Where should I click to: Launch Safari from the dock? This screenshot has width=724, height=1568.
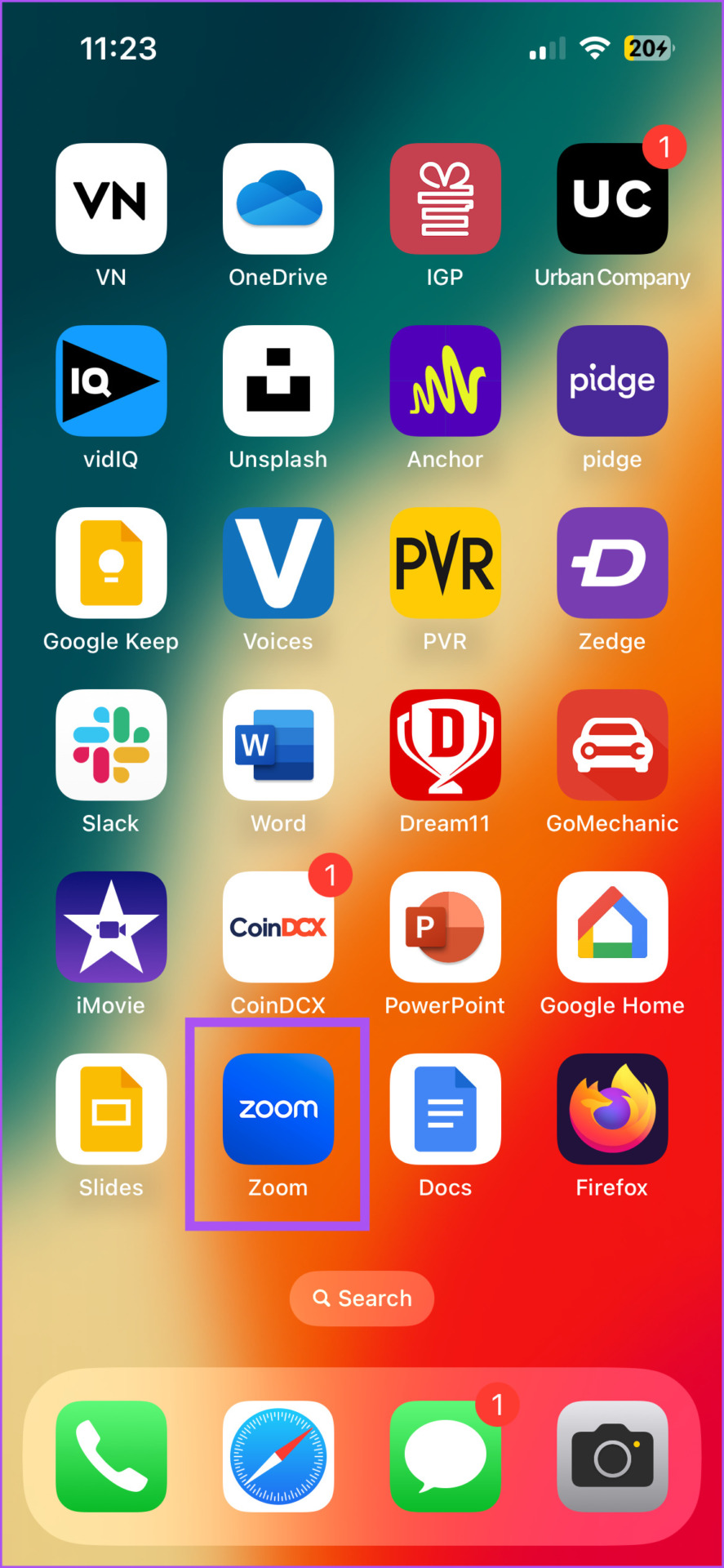pyautogui.click(x=278, y=1457)
